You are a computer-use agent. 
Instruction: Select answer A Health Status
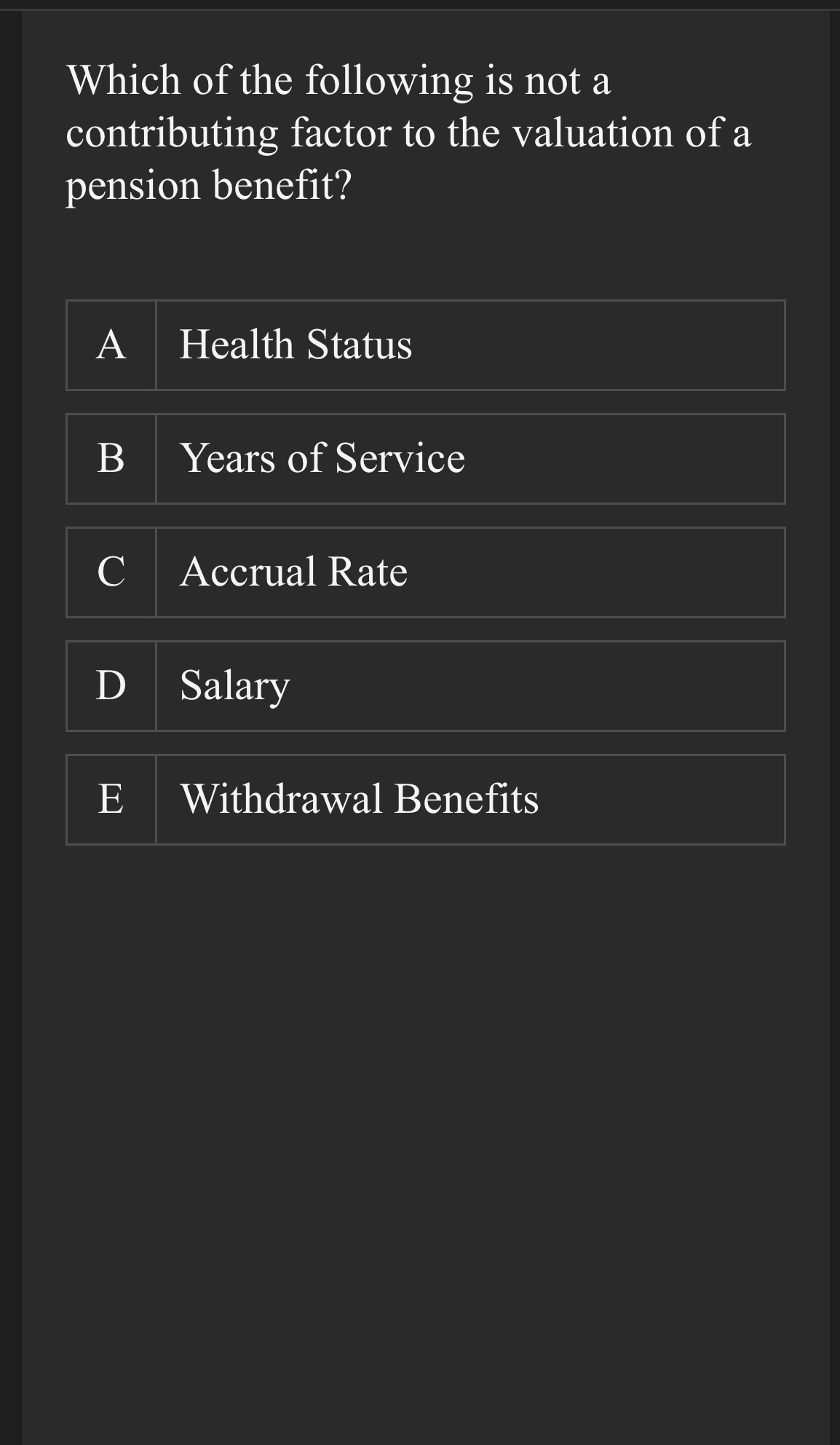425,345
